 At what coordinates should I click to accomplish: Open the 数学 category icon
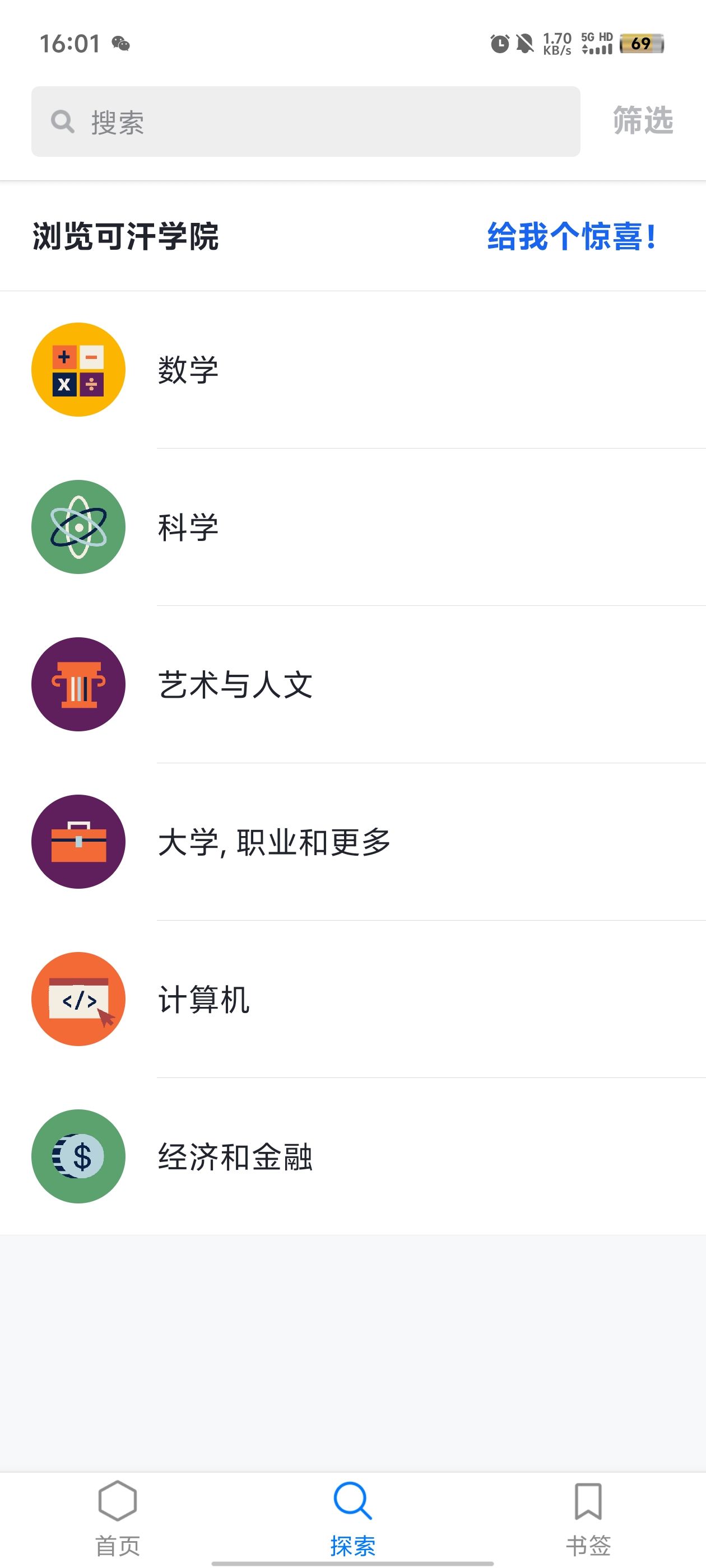tap(78, 370)
